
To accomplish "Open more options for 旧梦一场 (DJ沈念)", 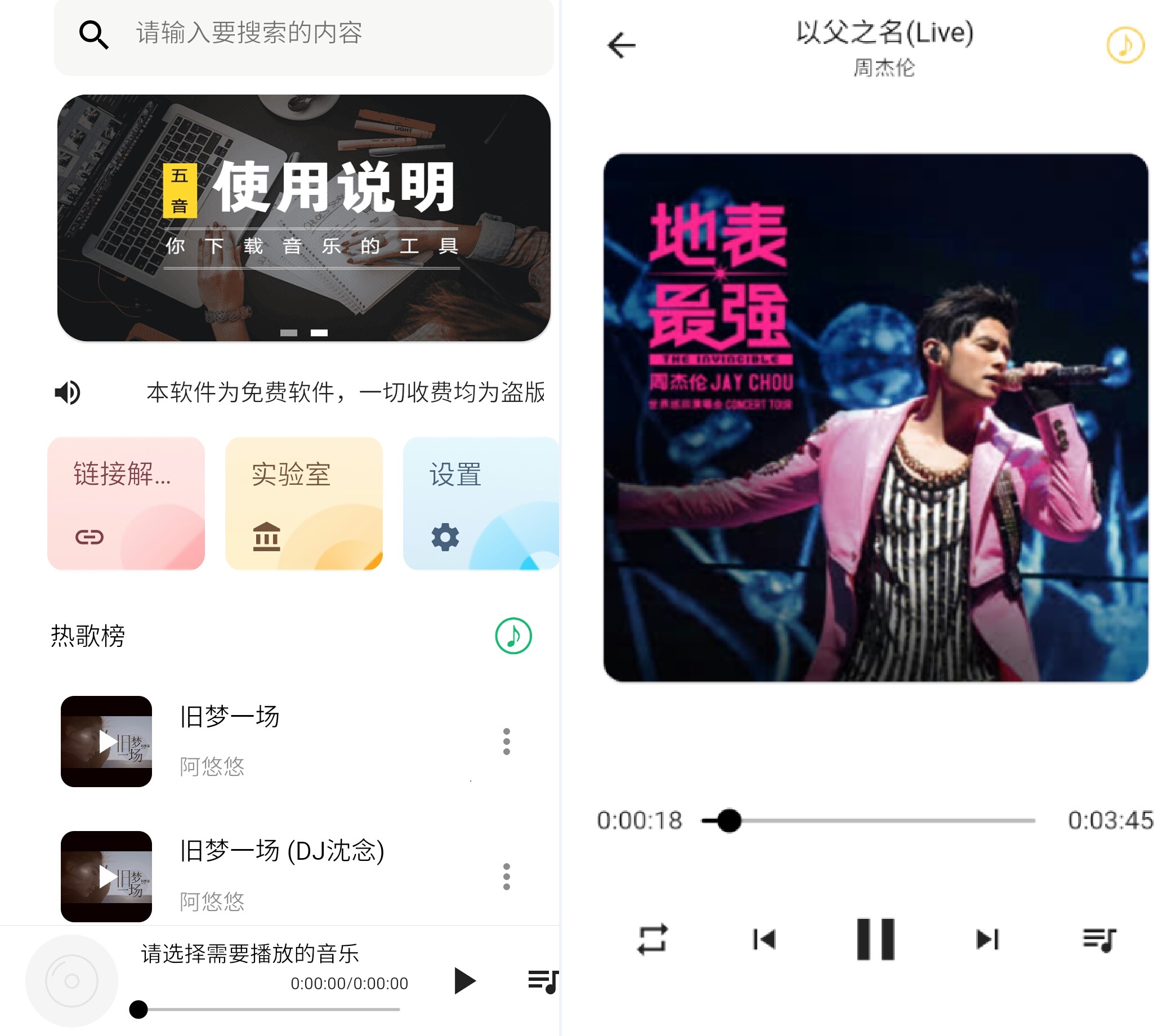I will tap(507, 876).
